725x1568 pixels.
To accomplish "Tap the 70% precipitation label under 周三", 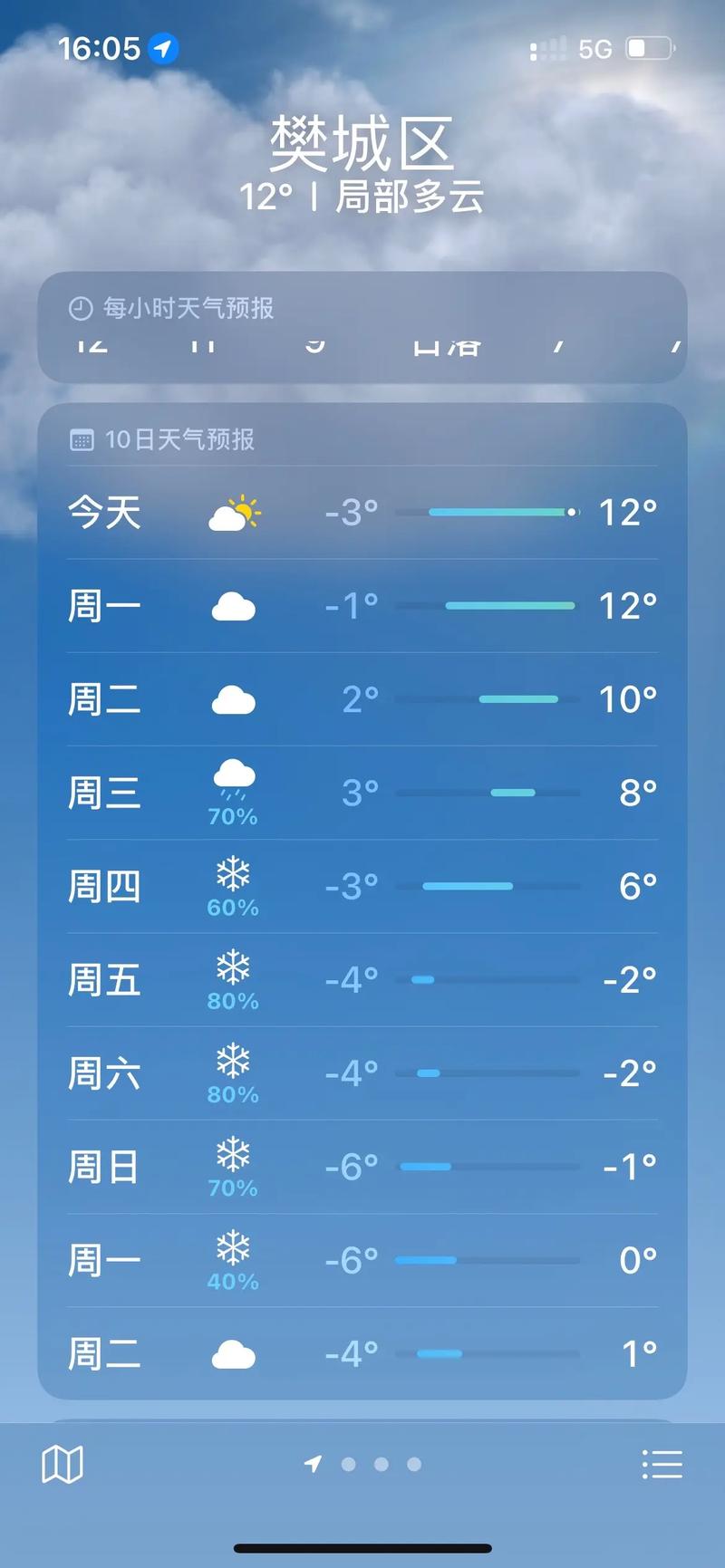I will tap(233, 815).
